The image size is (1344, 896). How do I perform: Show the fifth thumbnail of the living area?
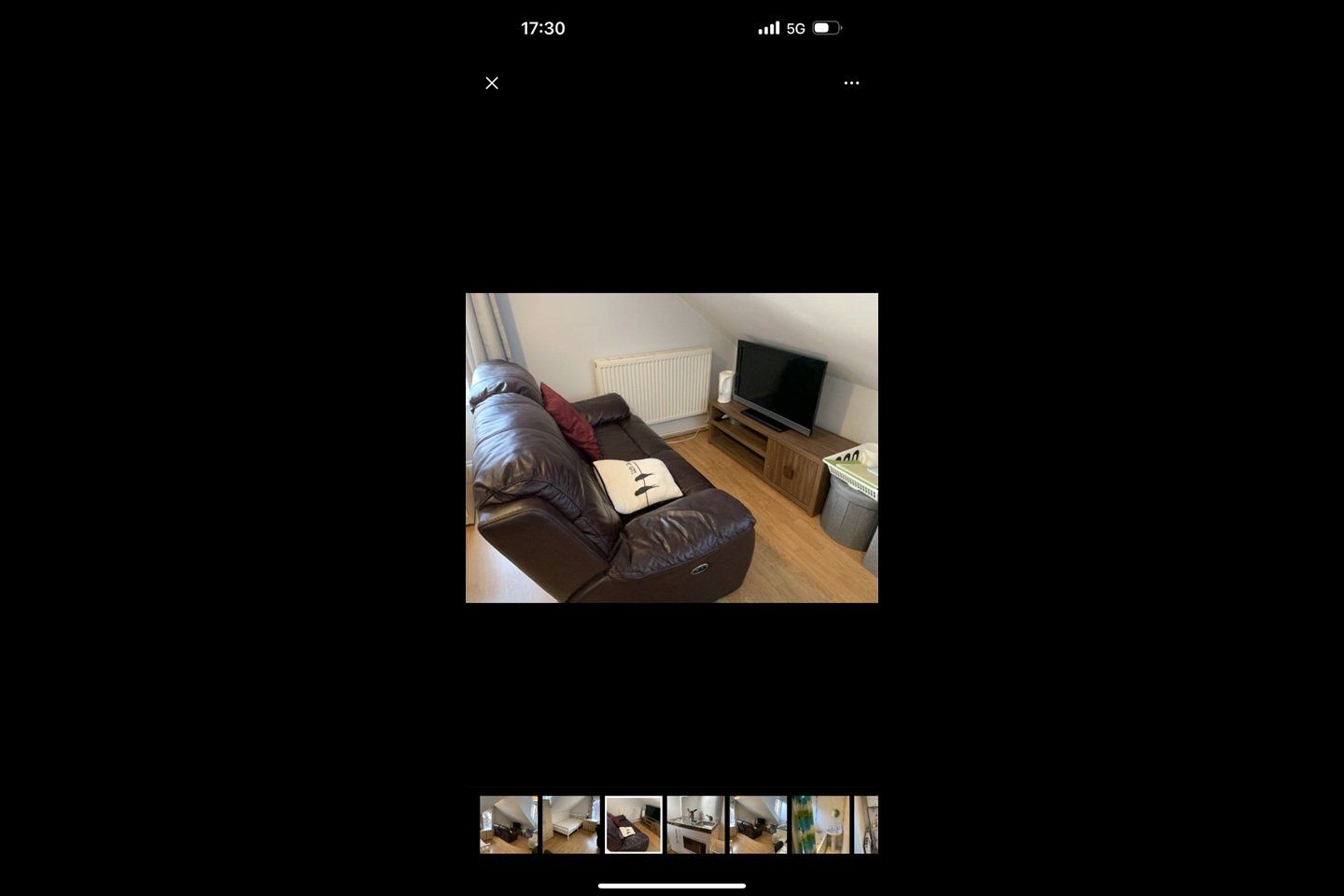(x=758, y=824)
